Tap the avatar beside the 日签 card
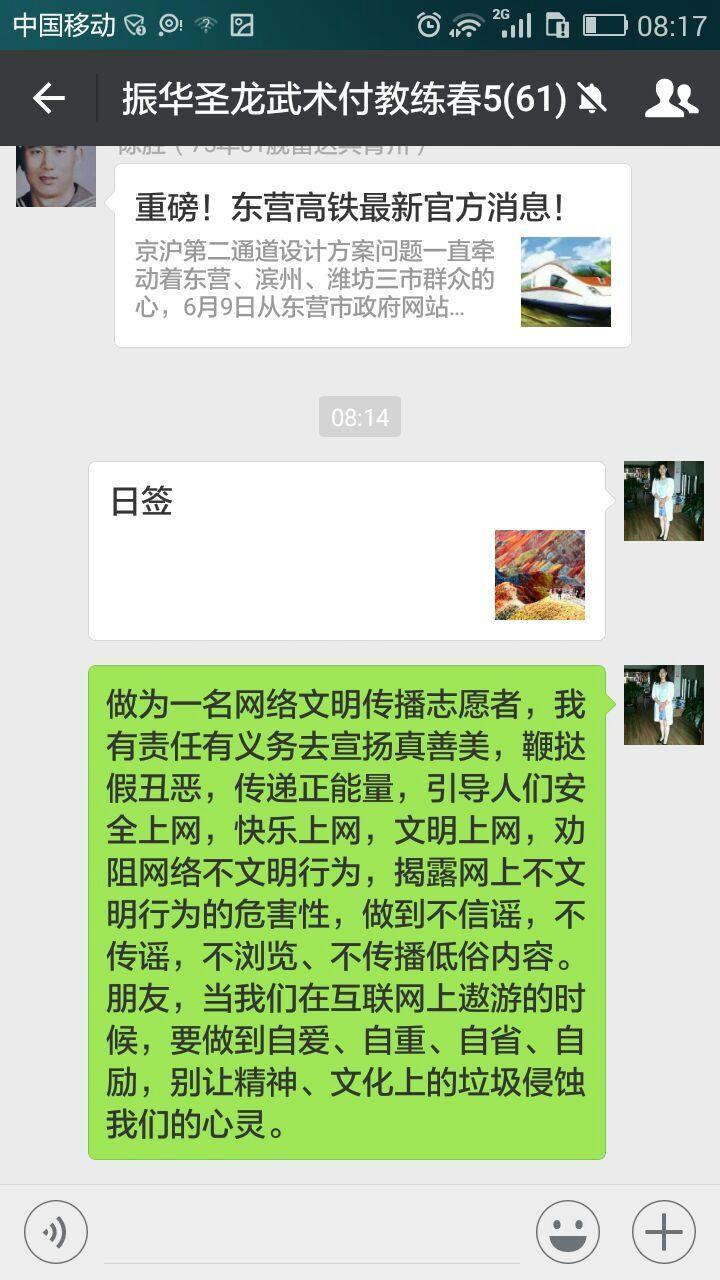The image size is (720, 1280). [664, 501]
